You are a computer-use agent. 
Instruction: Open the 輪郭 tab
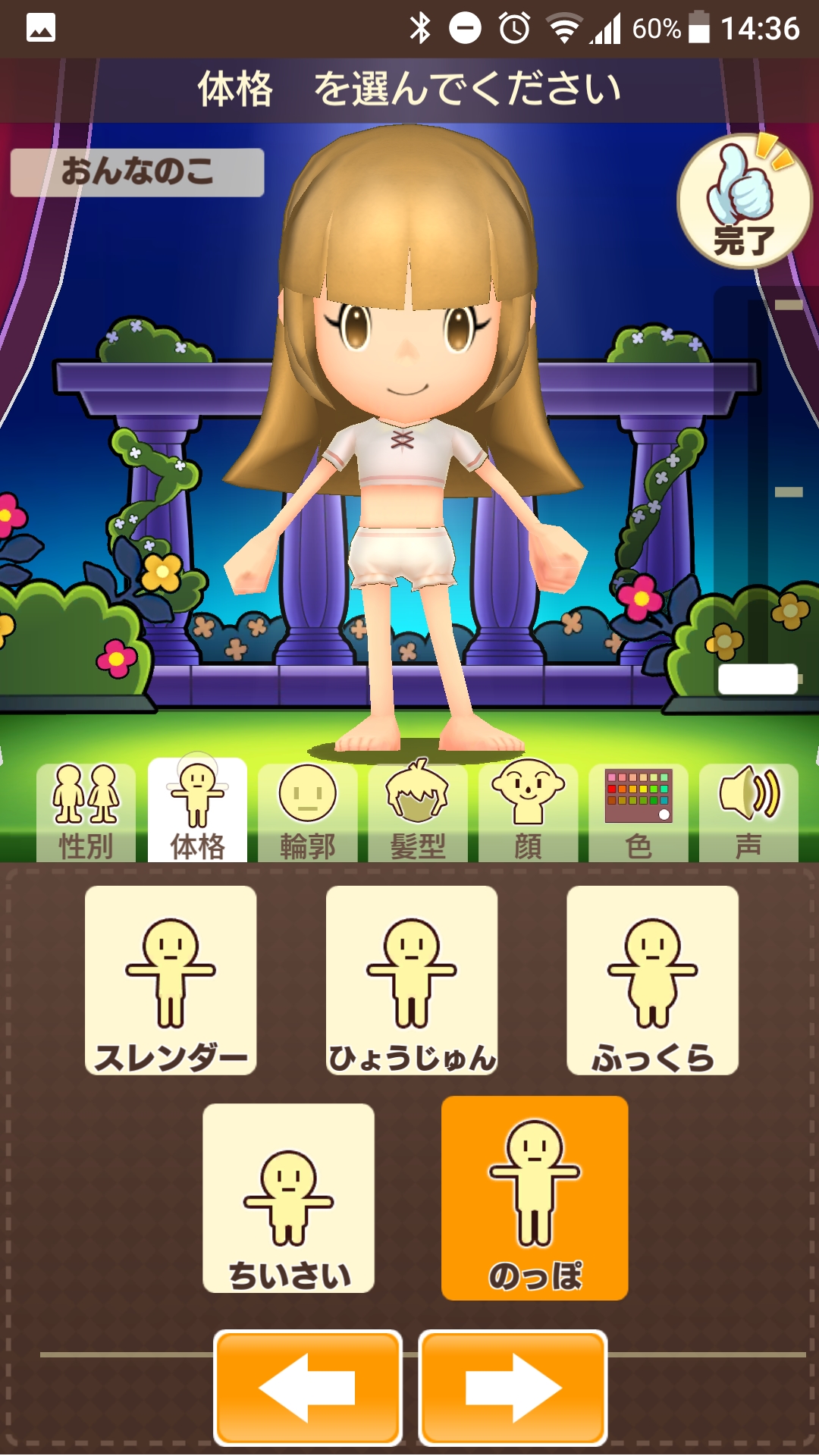point(307,813)
